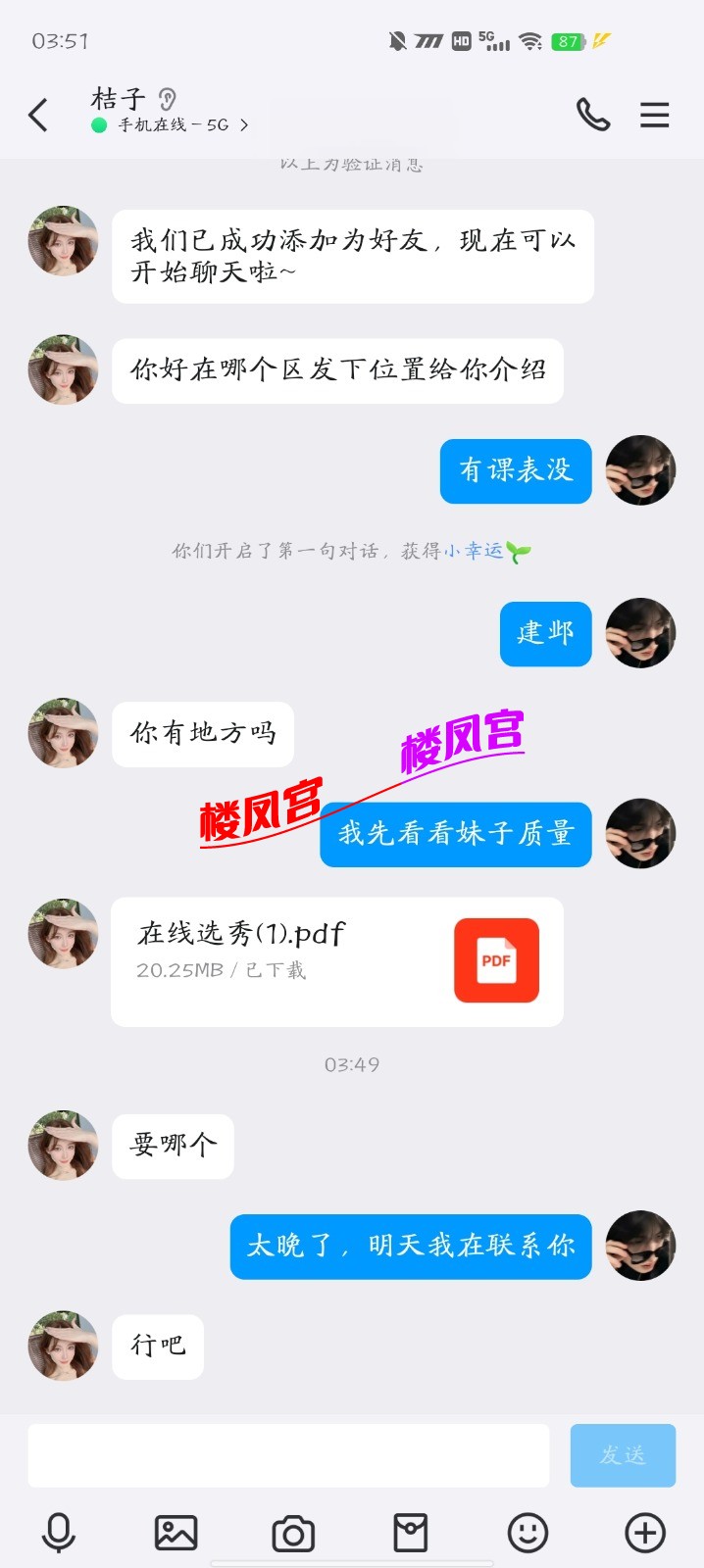
Task: Open the chat settings menu icon
Action: (654, 116)
